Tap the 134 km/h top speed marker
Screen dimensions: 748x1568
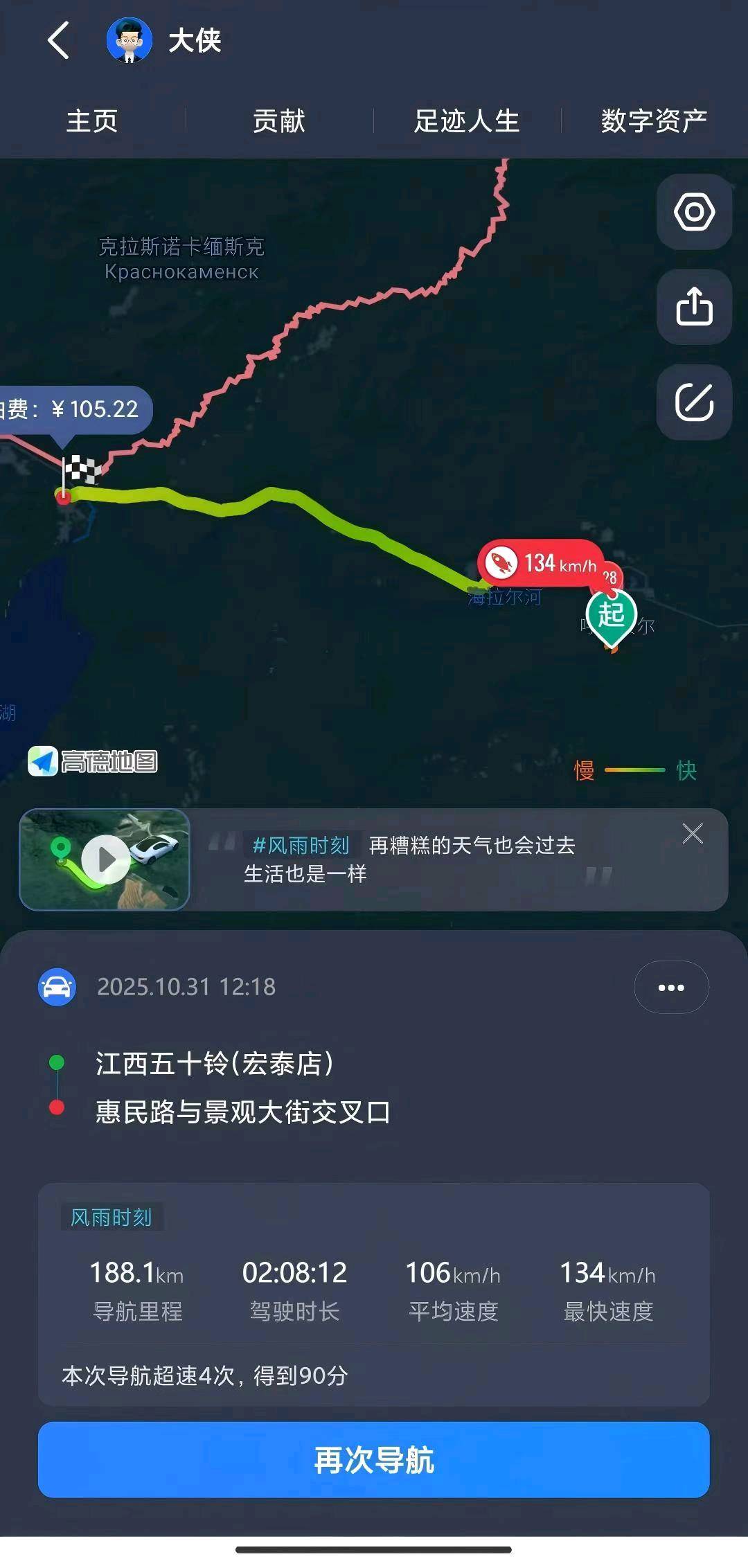[542, 563]
